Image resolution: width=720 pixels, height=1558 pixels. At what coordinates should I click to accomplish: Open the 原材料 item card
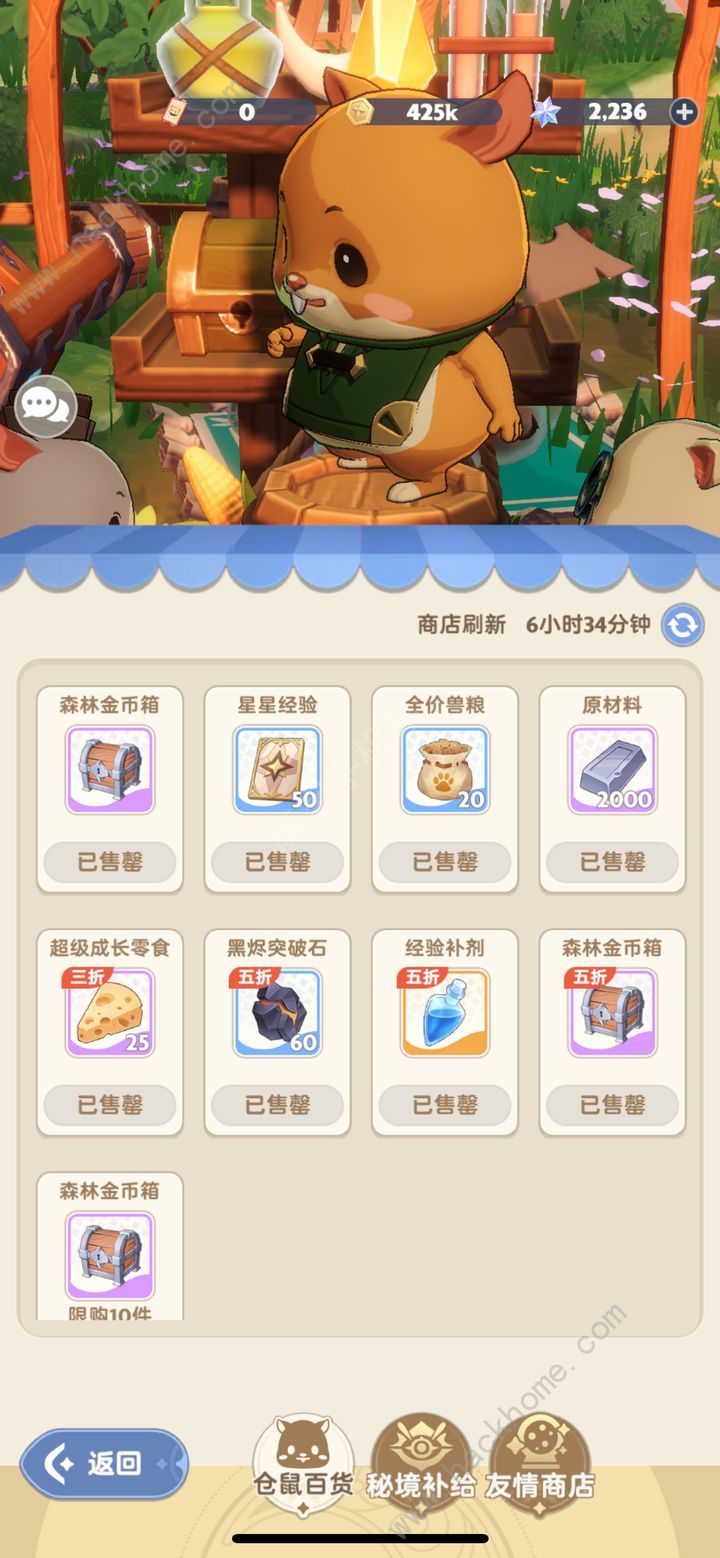coord(612,770)
